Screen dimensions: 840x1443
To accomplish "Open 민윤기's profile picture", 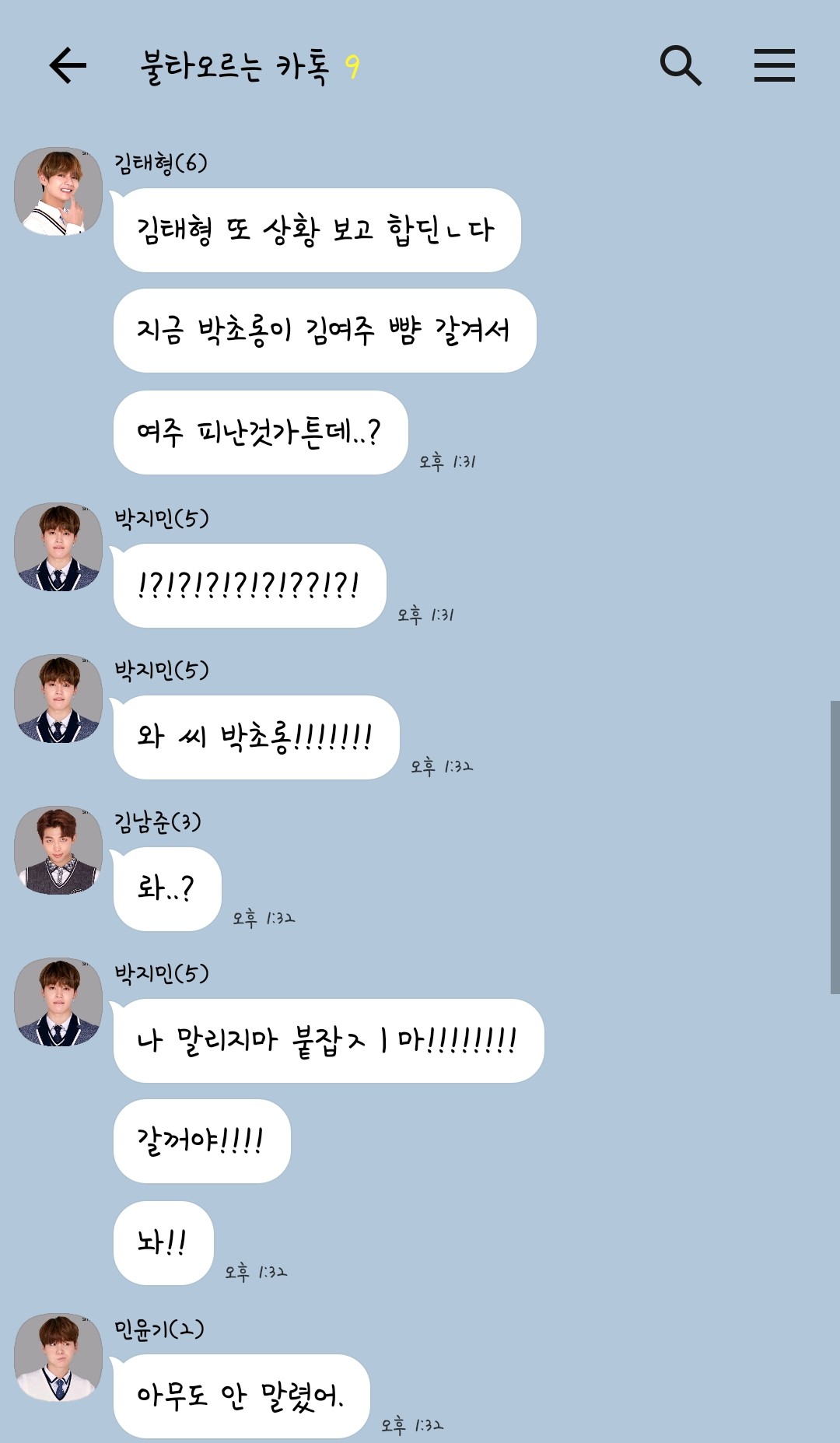I will point(58,1357).
